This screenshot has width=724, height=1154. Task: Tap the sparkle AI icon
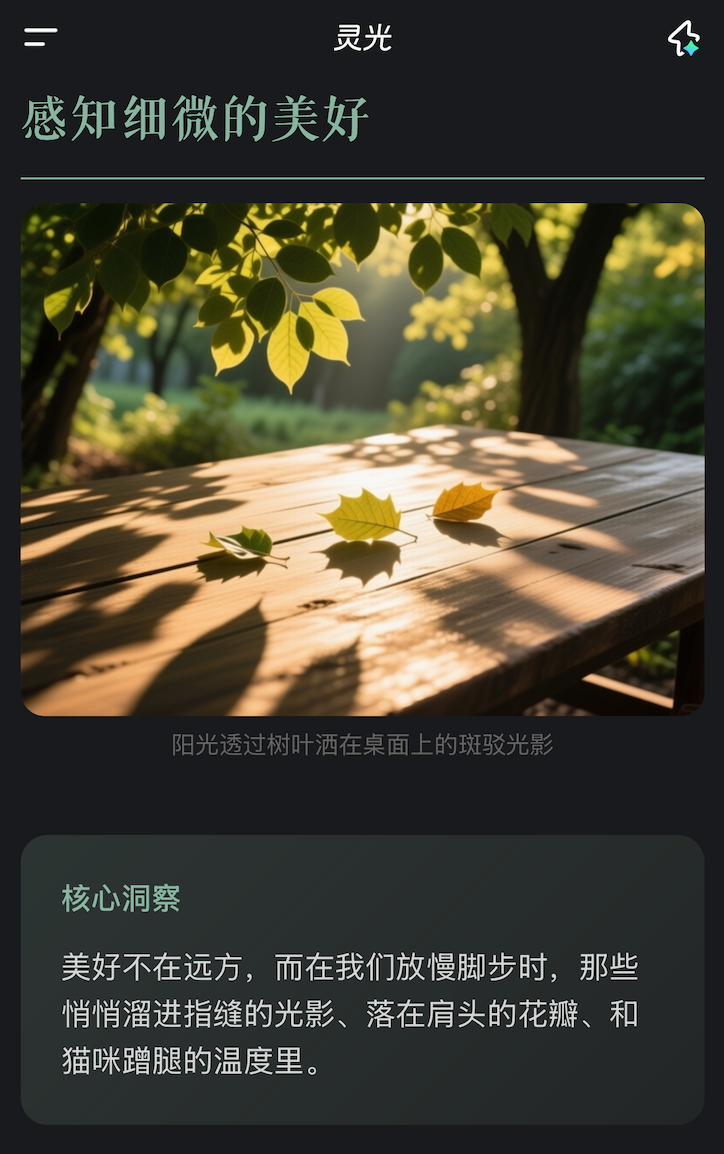click(684, 39)
